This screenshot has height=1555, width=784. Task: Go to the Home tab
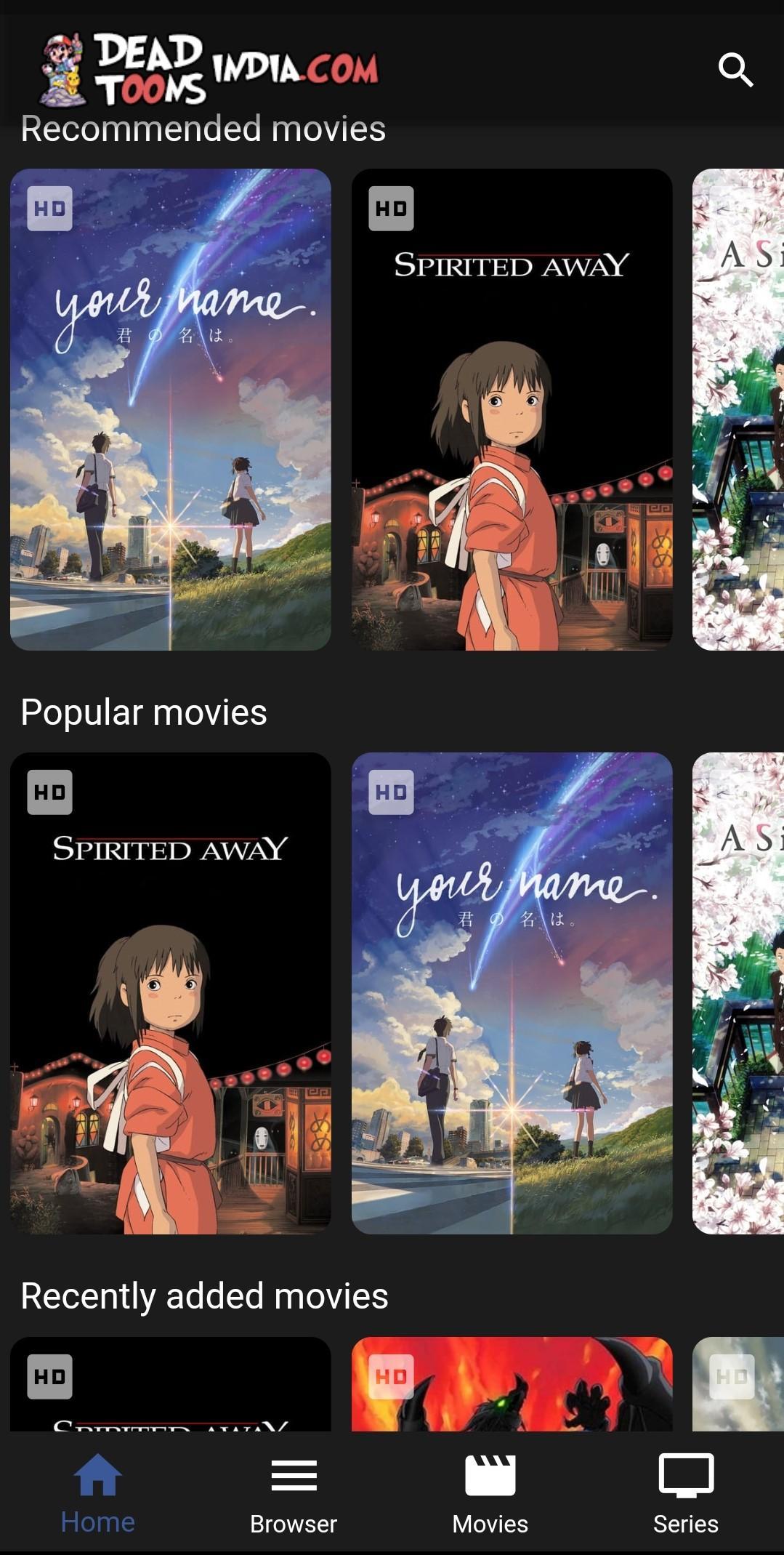coord(97,1495)
